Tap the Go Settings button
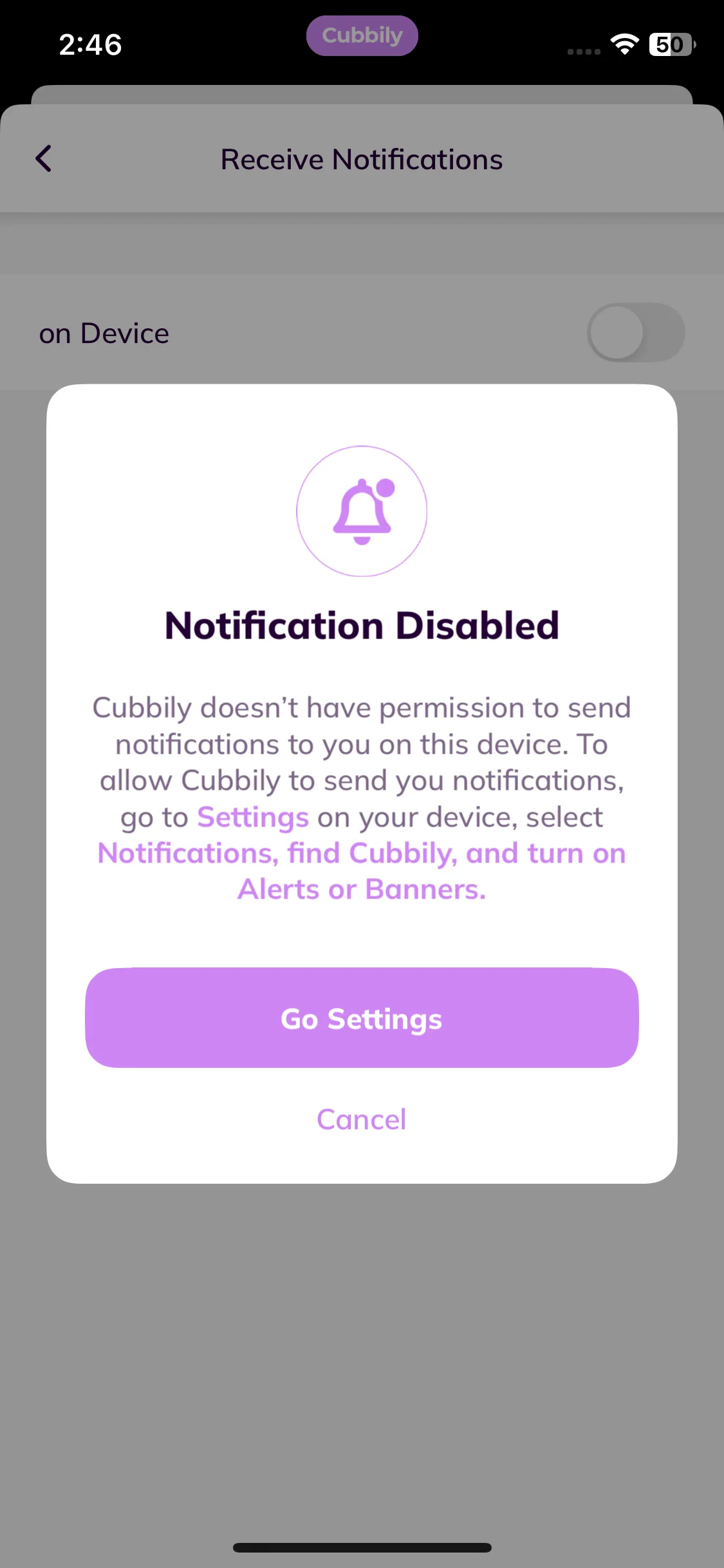 coord(362,1018)
